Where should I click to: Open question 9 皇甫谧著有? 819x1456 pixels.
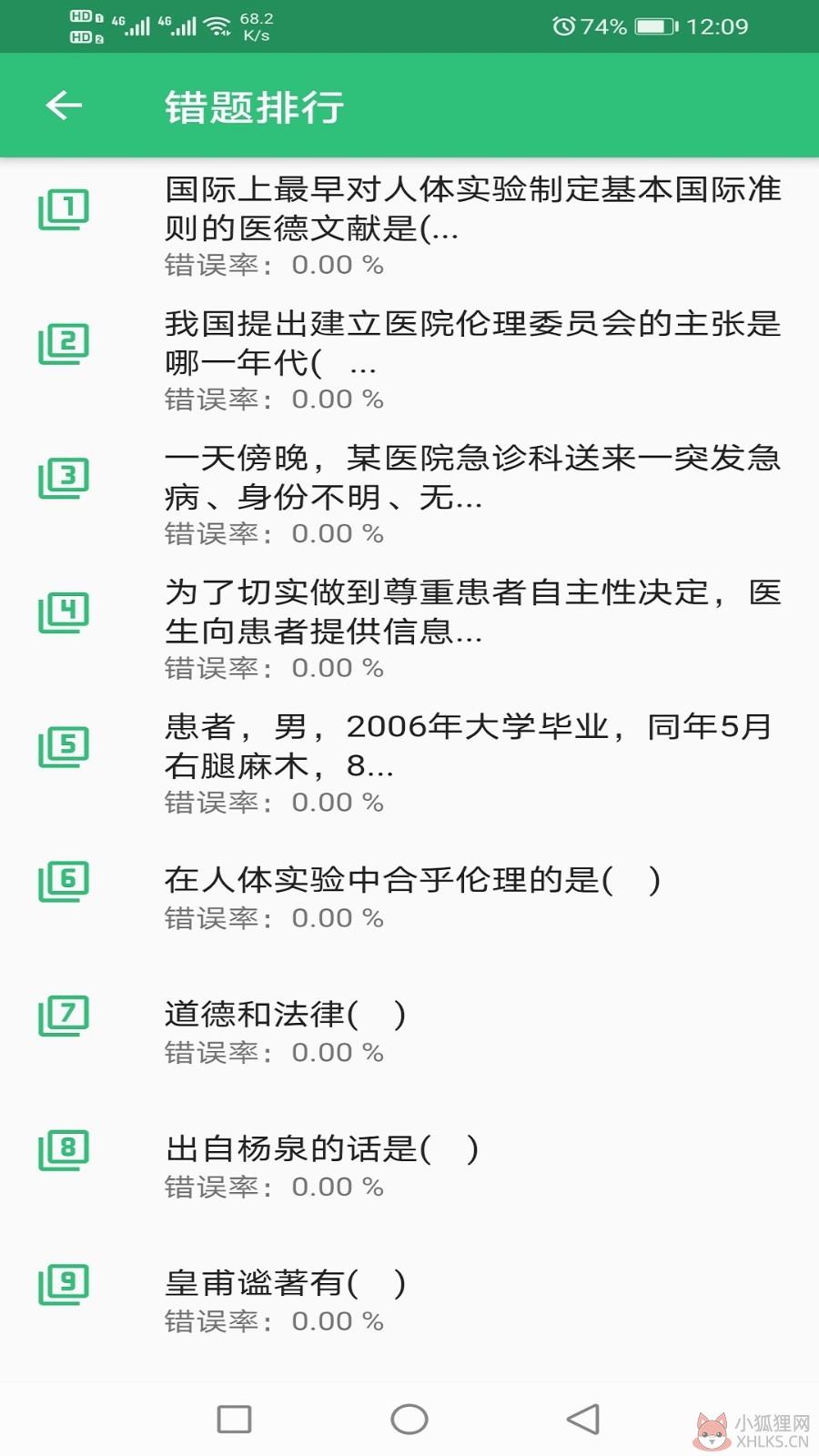(409, 1299)
